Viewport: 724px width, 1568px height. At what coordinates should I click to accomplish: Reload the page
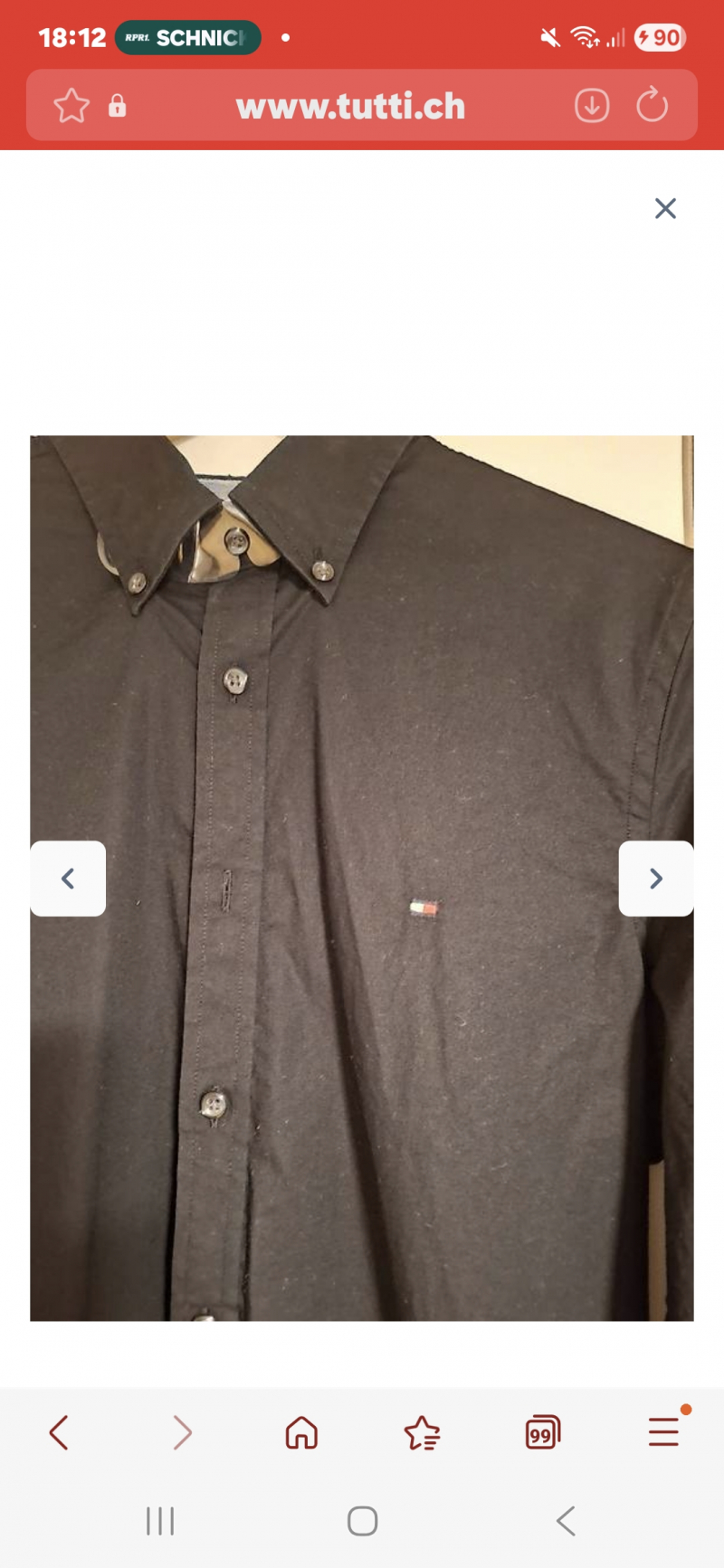[x=652, y=106]
